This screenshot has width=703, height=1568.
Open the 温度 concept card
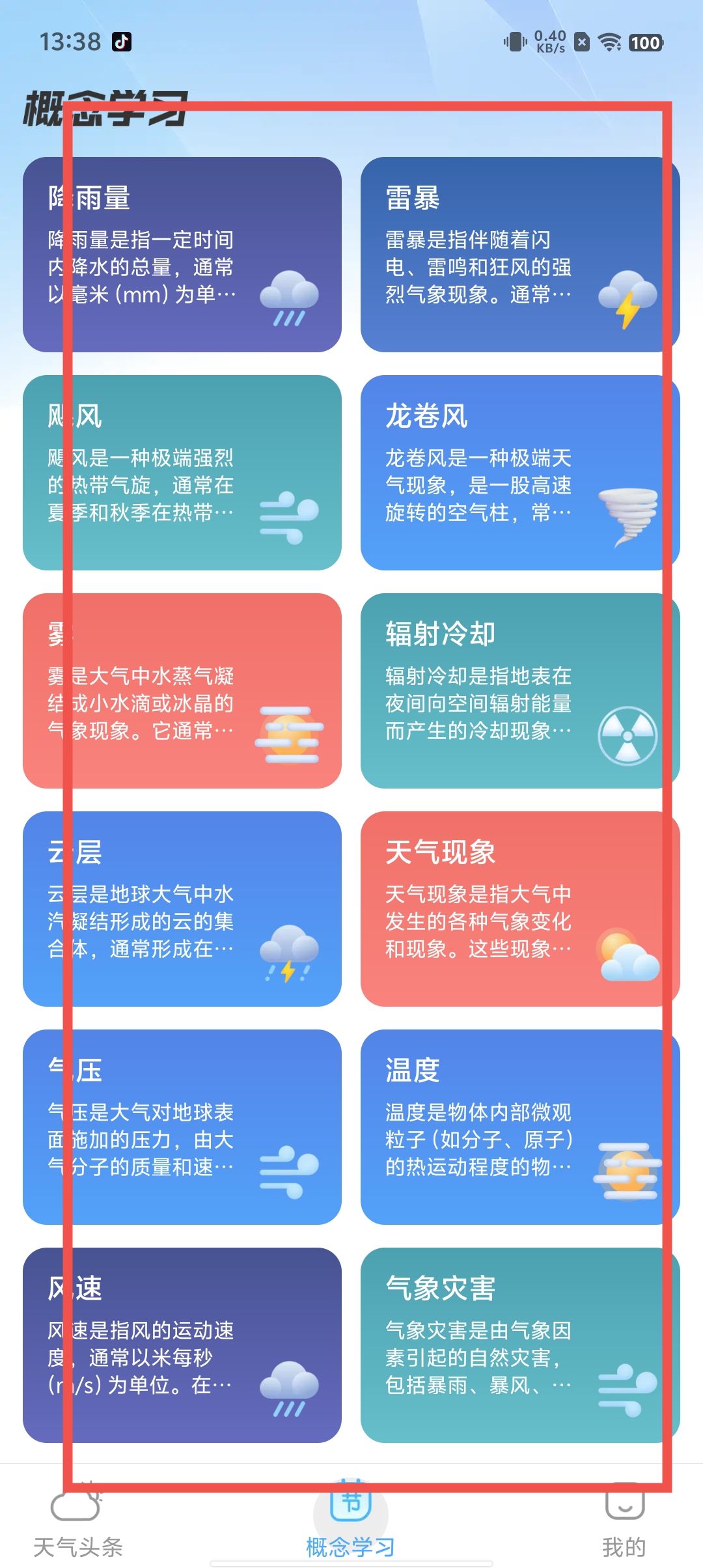coord(519,1127)
